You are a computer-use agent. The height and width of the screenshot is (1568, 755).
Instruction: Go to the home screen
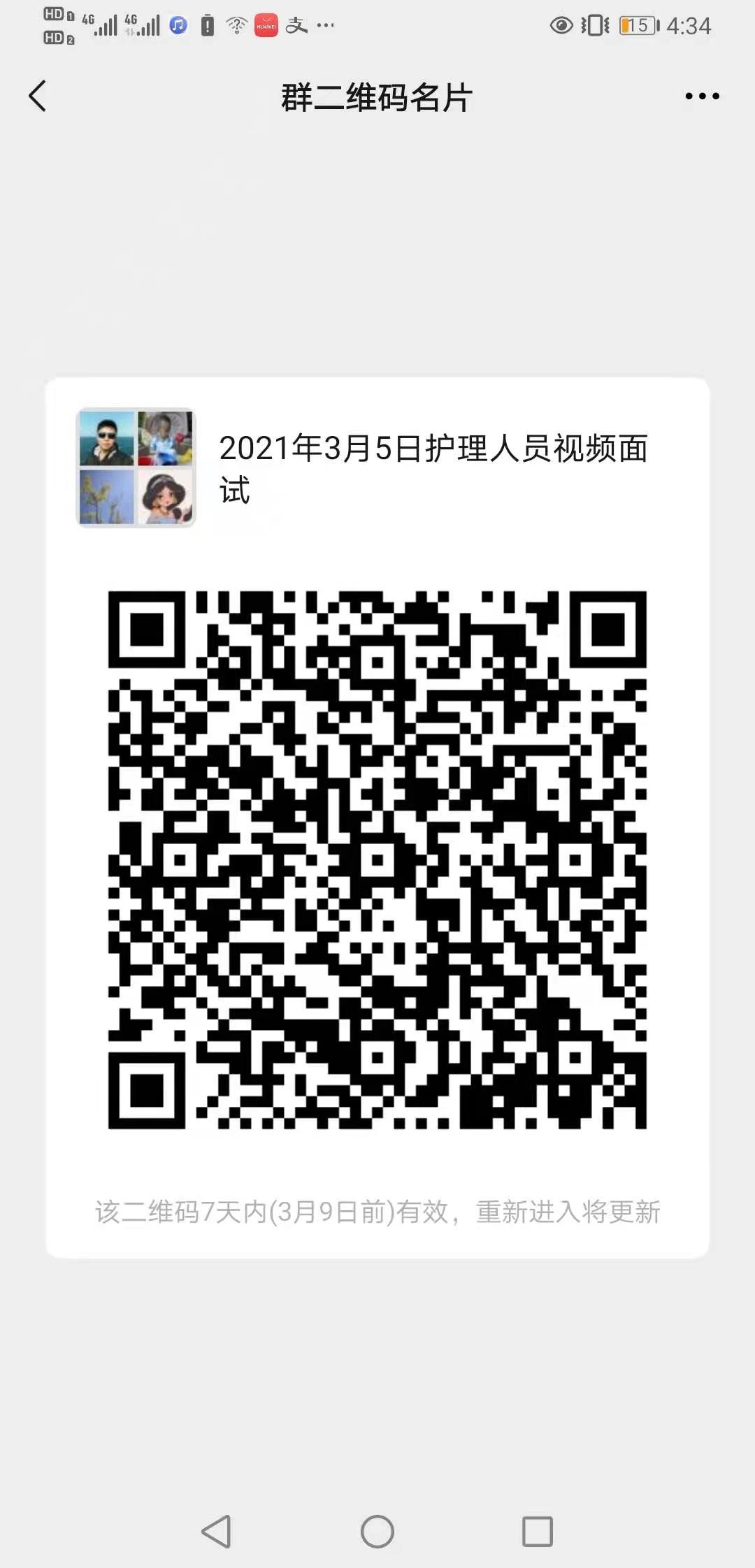[x=377, y=1532]
